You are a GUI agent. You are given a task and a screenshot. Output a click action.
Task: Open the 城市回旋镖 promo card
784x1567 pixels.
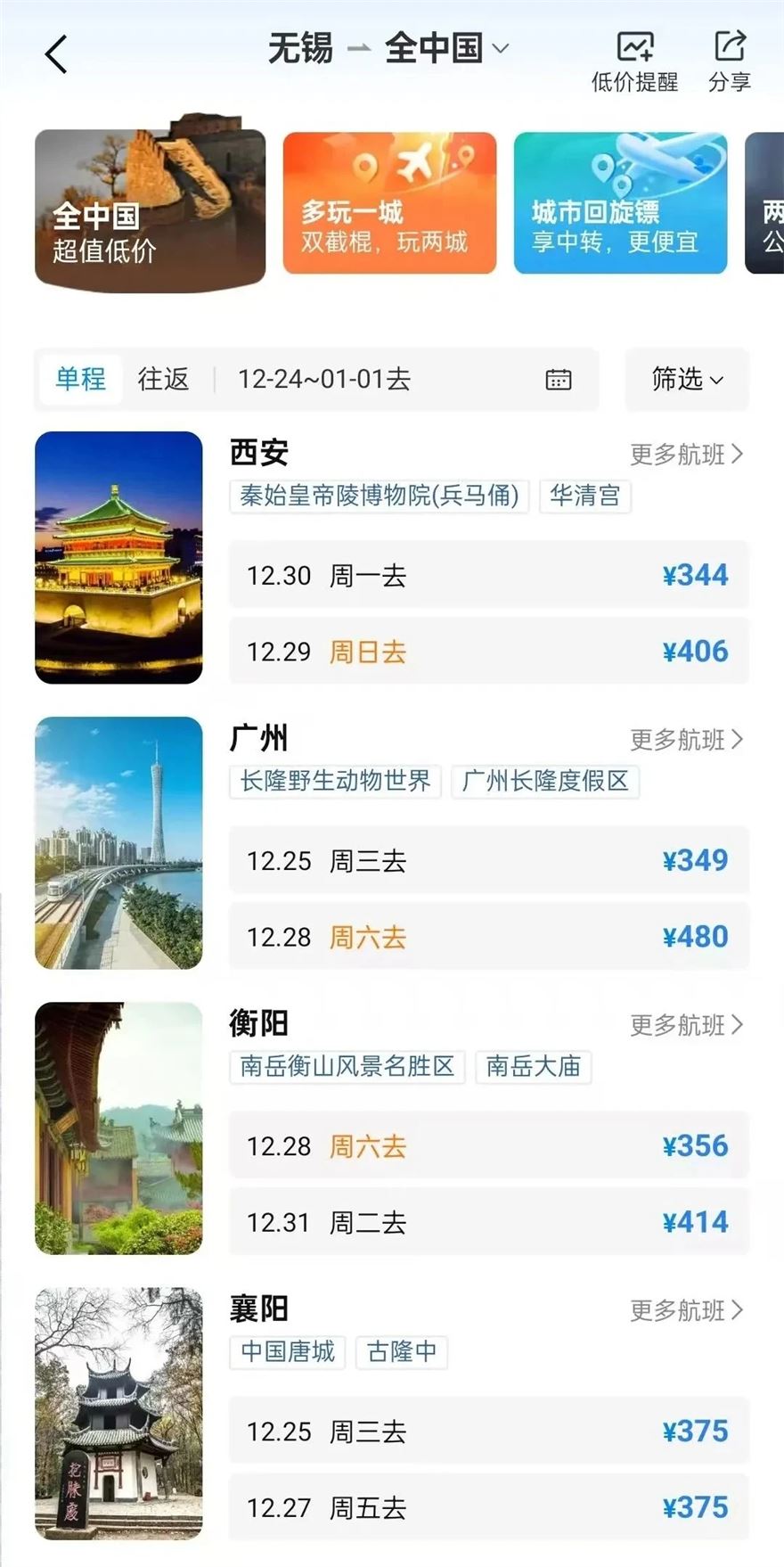[x=620, y=203]
